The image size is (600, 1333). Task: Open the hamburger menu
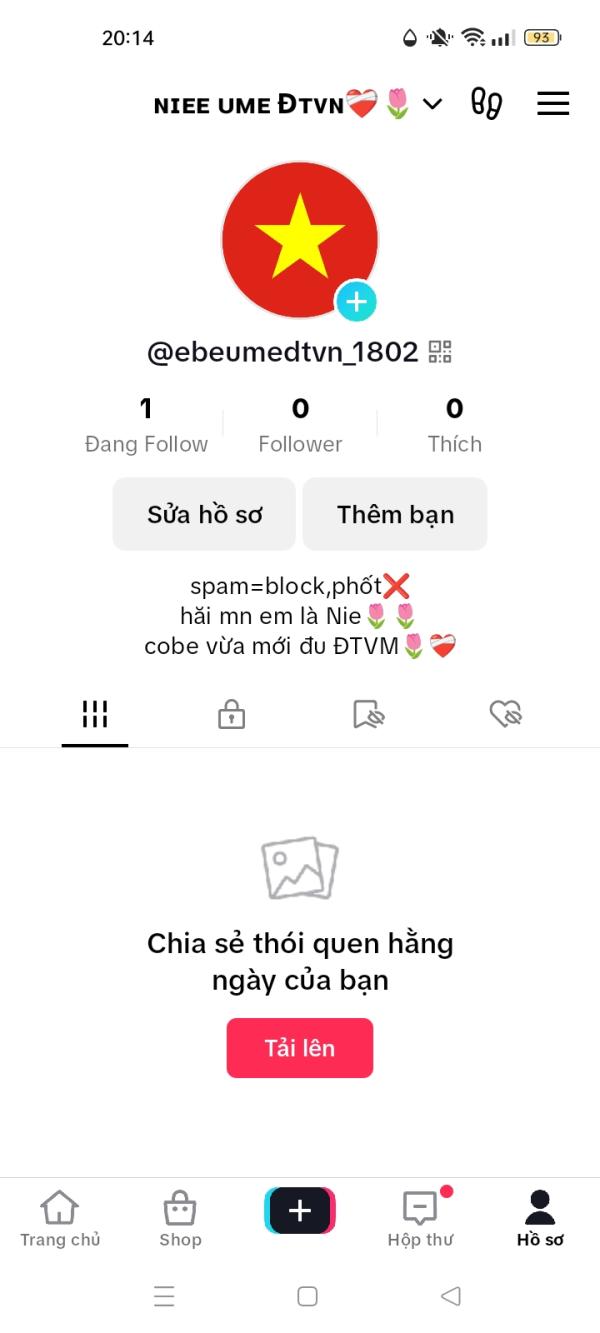click(553, 104)
